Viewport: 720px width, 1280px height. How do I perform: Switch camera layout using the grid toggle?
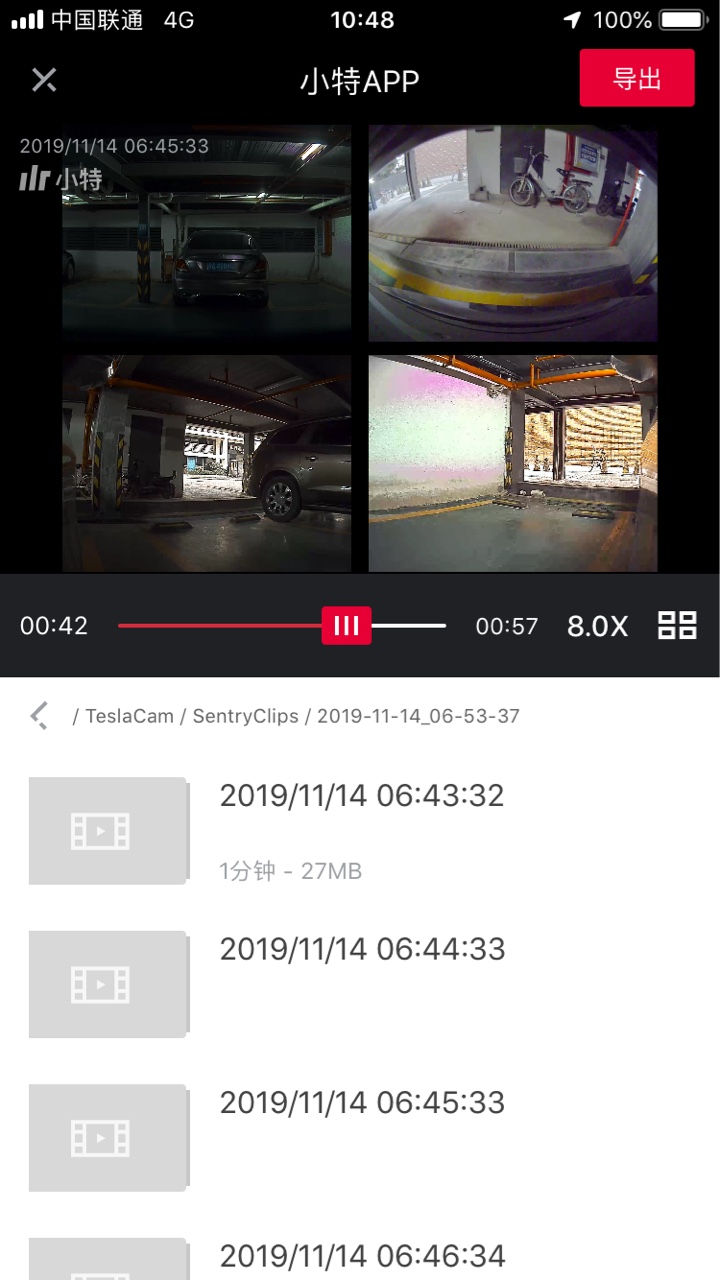point(677,625)
